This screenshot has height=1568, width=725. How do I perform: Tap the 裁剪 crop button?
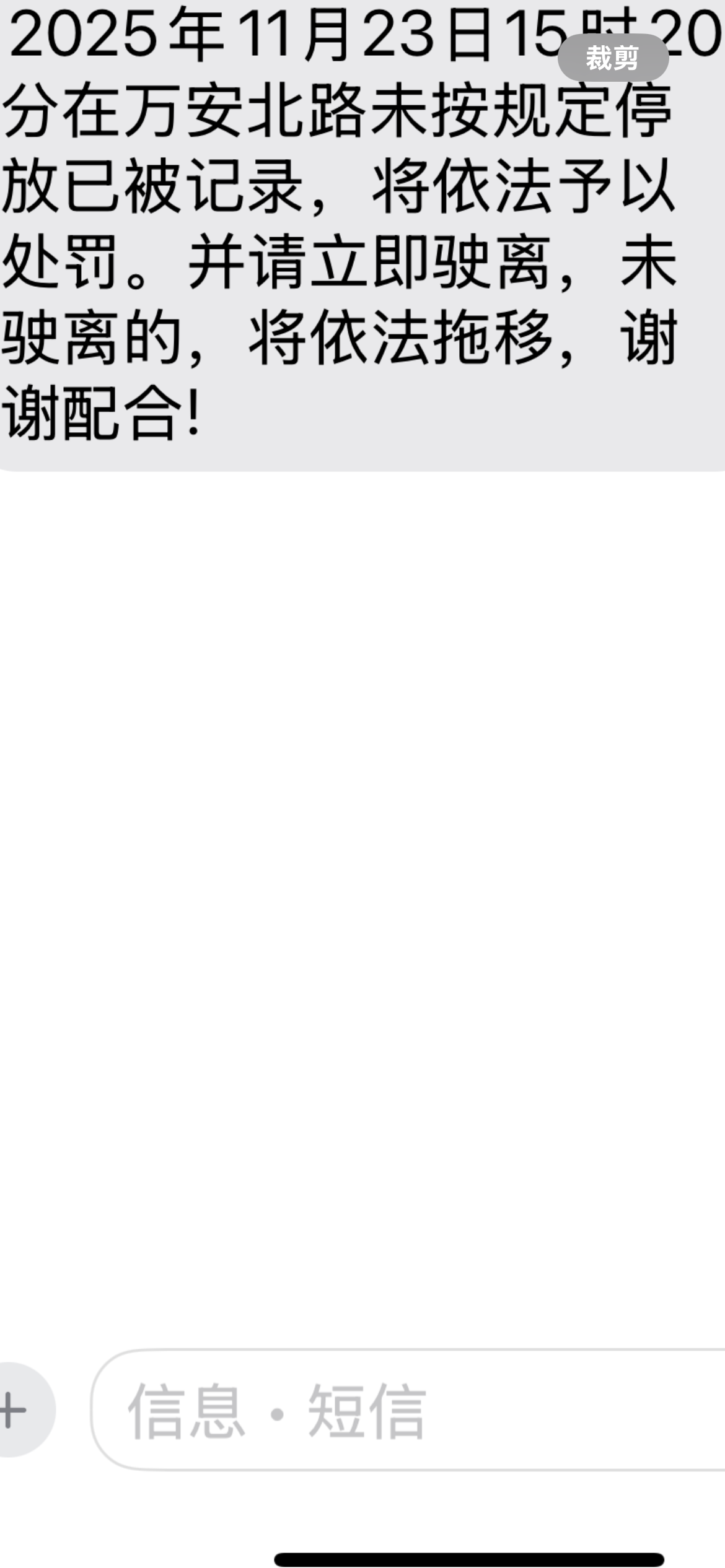612,58
